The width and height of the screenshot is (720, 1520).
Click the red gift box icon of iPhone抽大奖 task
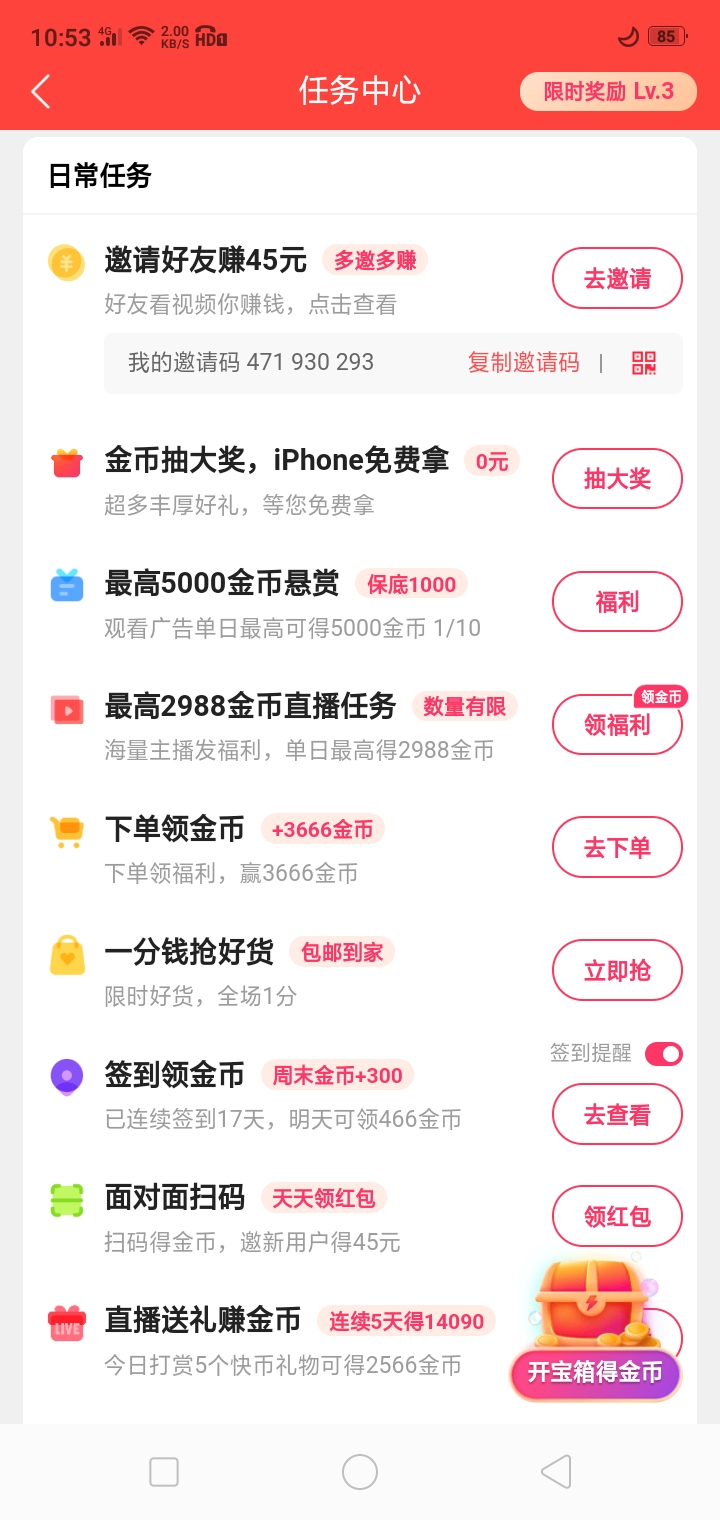(66, 463)
